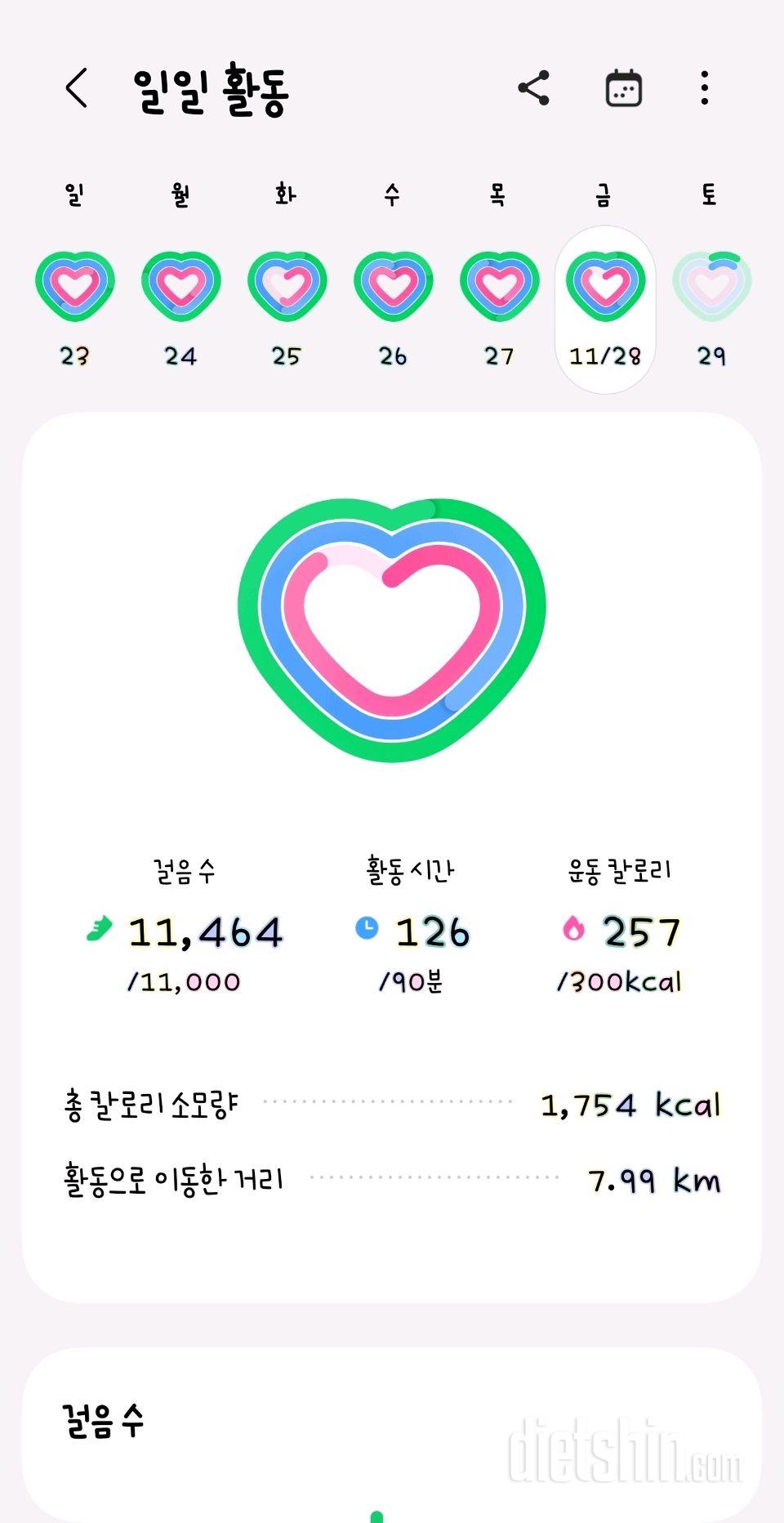Viewport: 784px width, 1523px height.
Task: Tap the blue clock active-time icon
Action: click(369, 928)
